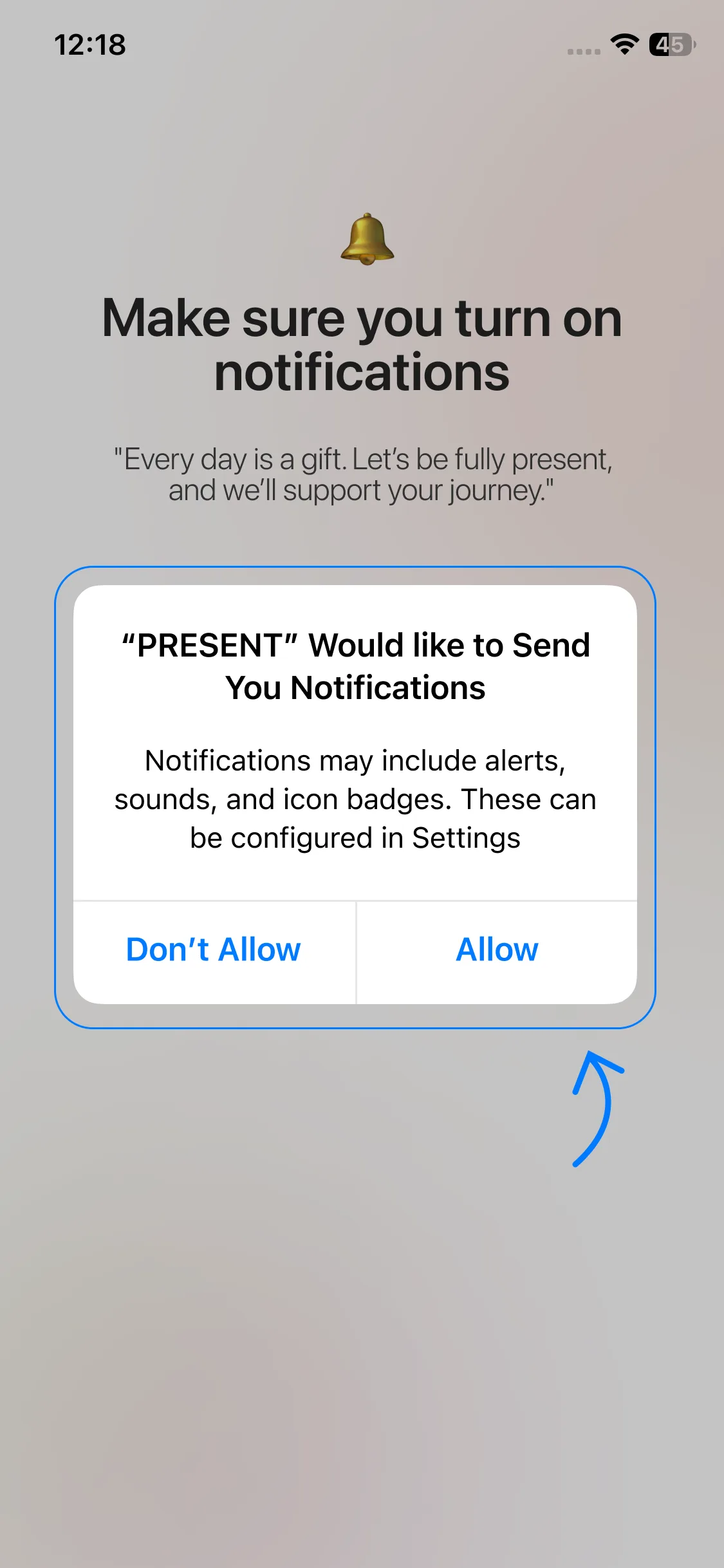Choose Don't Allow for notifications
The width and height of the screenshot is (724, 1568).
point(214,951)
